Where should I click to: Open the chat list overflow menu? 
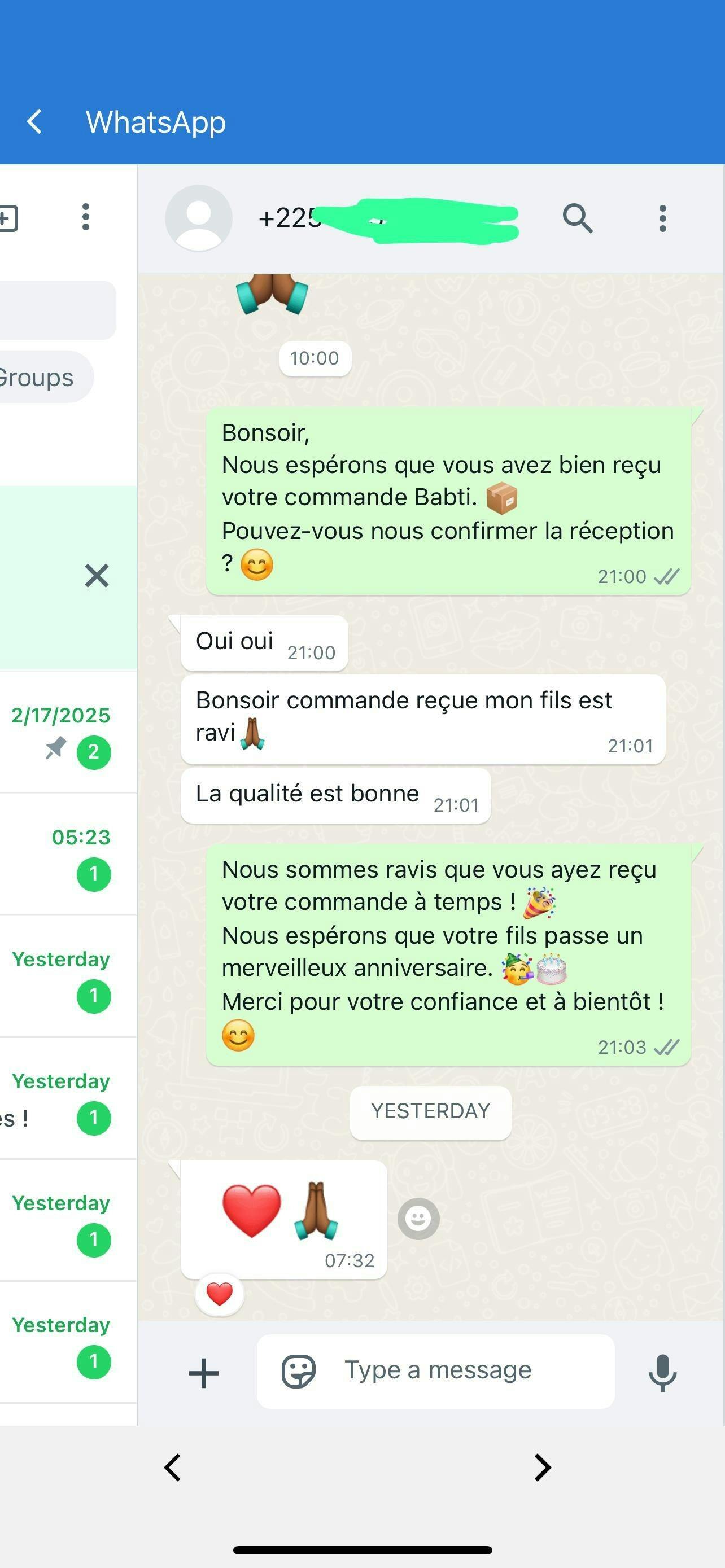[x=86, y=217]
